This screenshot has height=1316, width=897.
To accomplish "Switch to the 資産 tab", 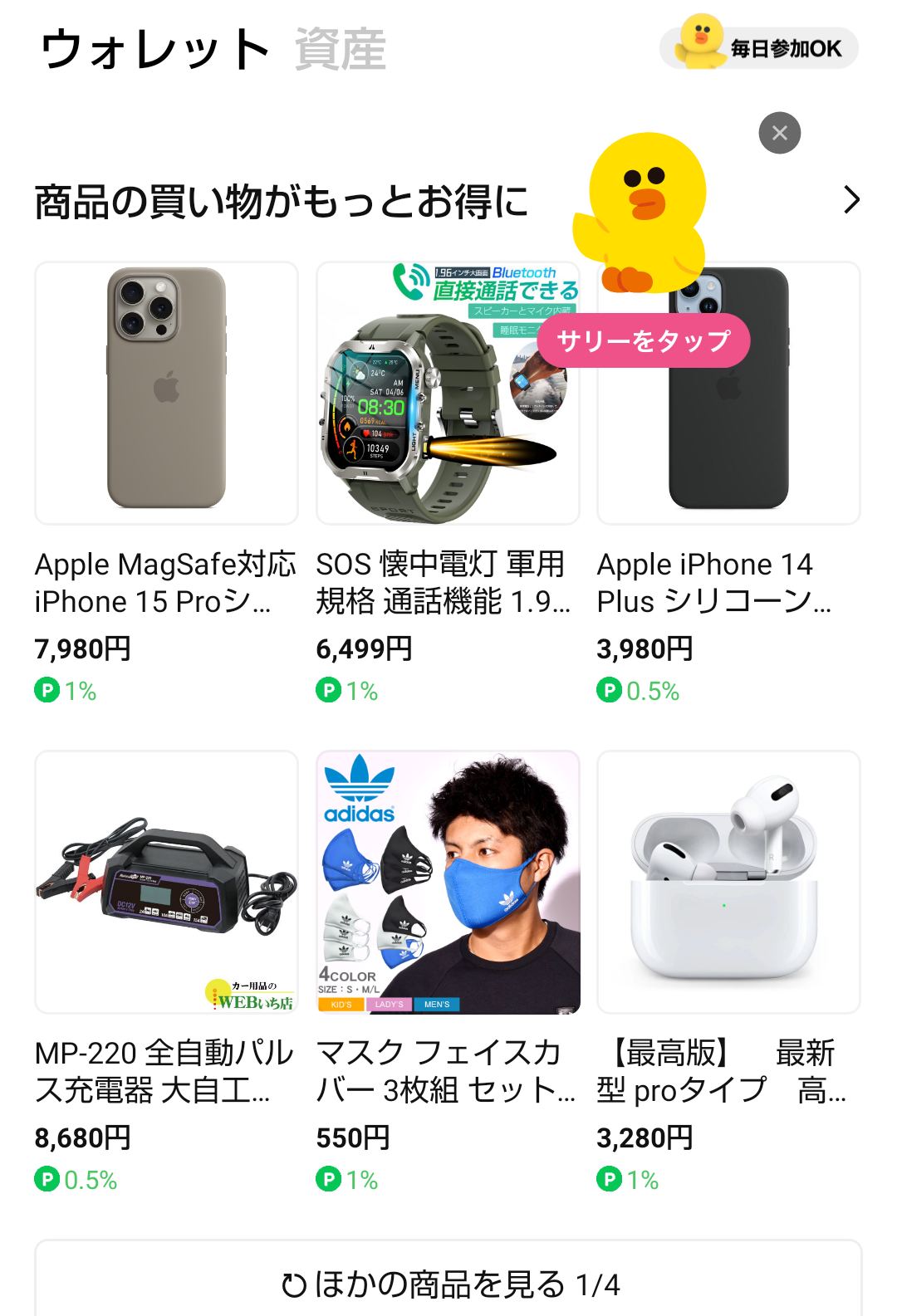I will tap(340, 49).
